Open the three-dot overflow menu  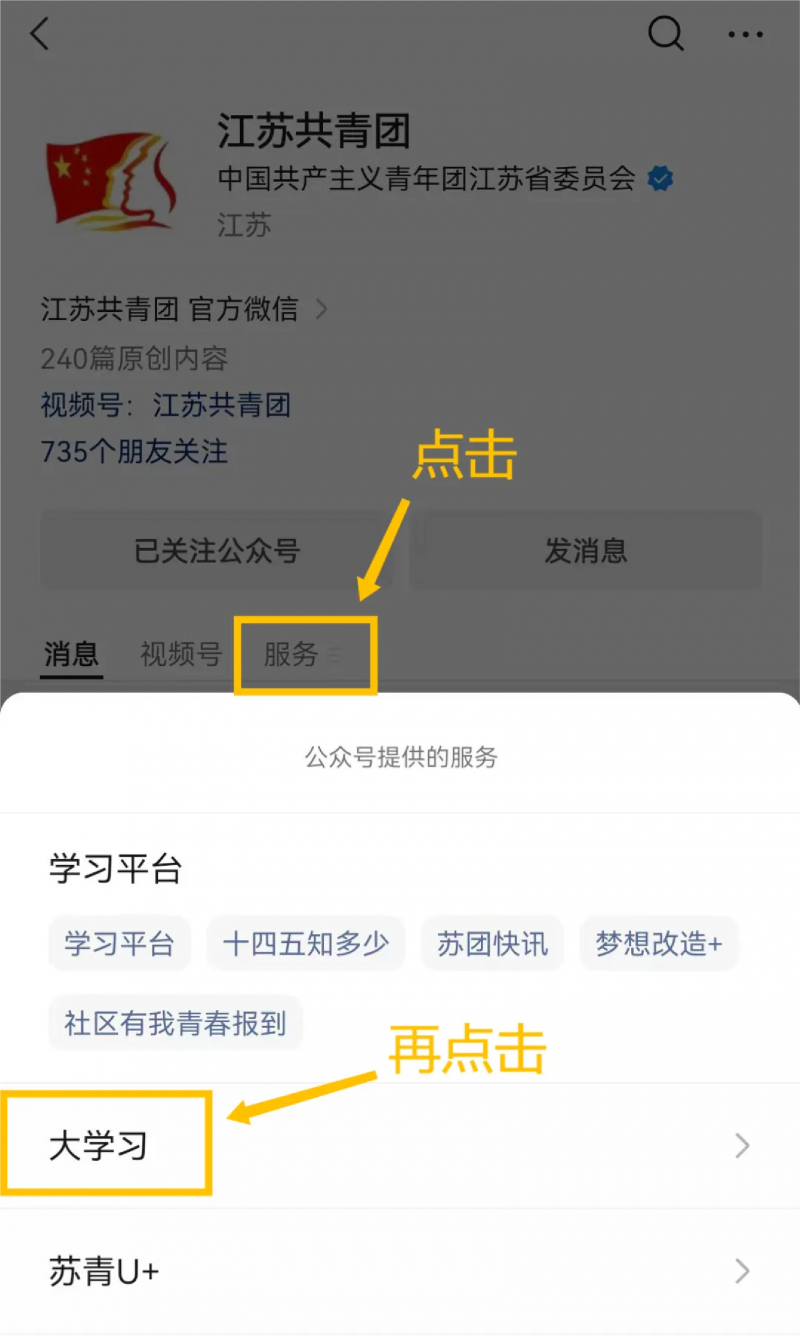[745, 34]
